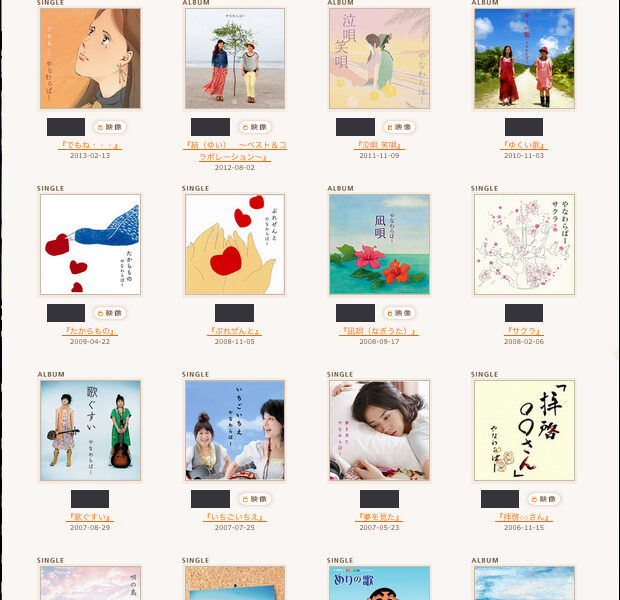Image resolution: width=620 pixels, height=600 pixels.
Task: Open the 『ゆくい歌』 album title link
Action: [524, 145]
